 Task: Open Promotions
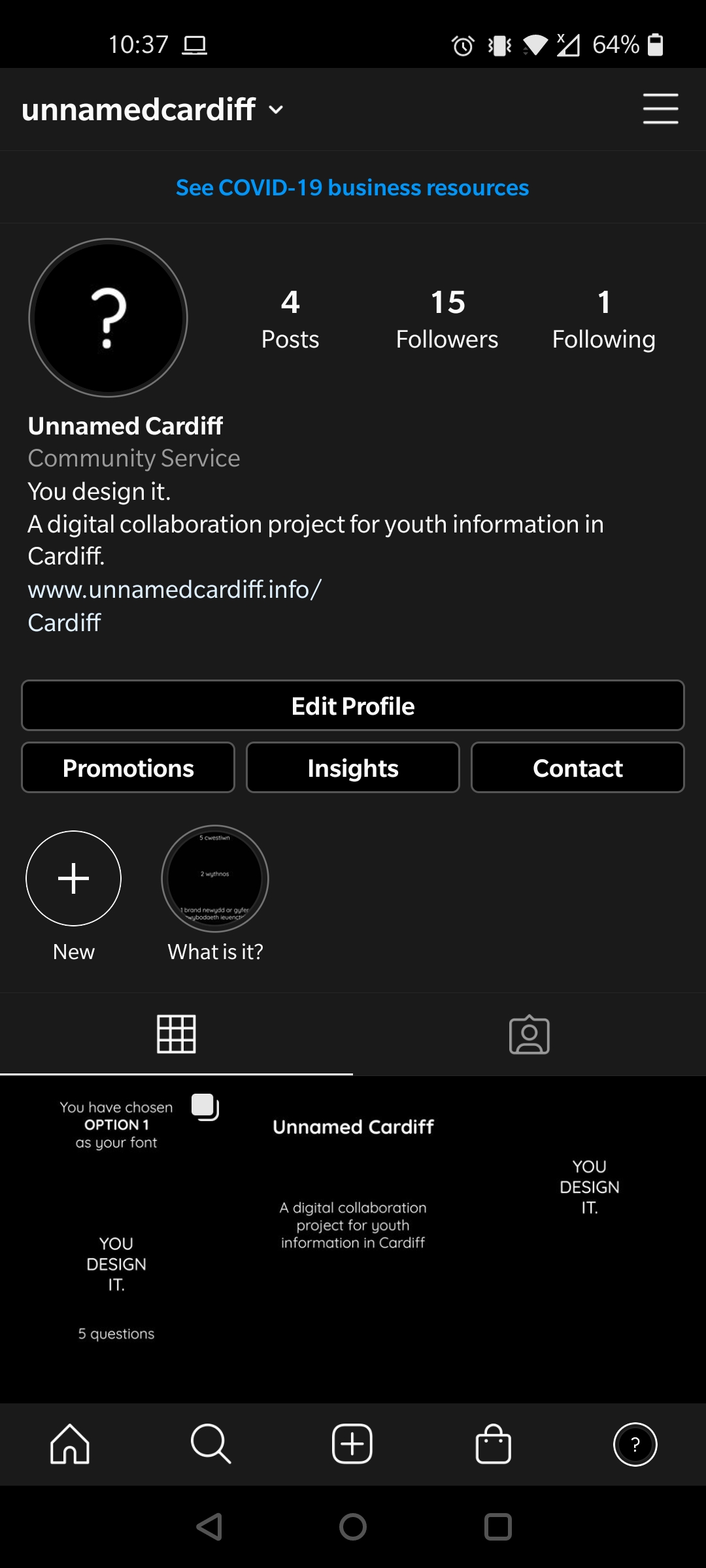pyautogui.click(x=128, y=768)
